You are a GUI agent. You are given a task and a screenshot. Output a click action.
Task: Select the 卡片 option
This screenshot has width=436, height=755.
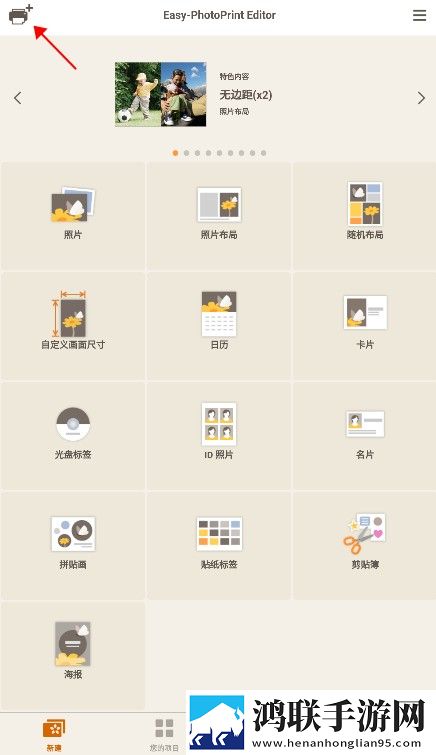pyautogui.click(x=365, y=325)
